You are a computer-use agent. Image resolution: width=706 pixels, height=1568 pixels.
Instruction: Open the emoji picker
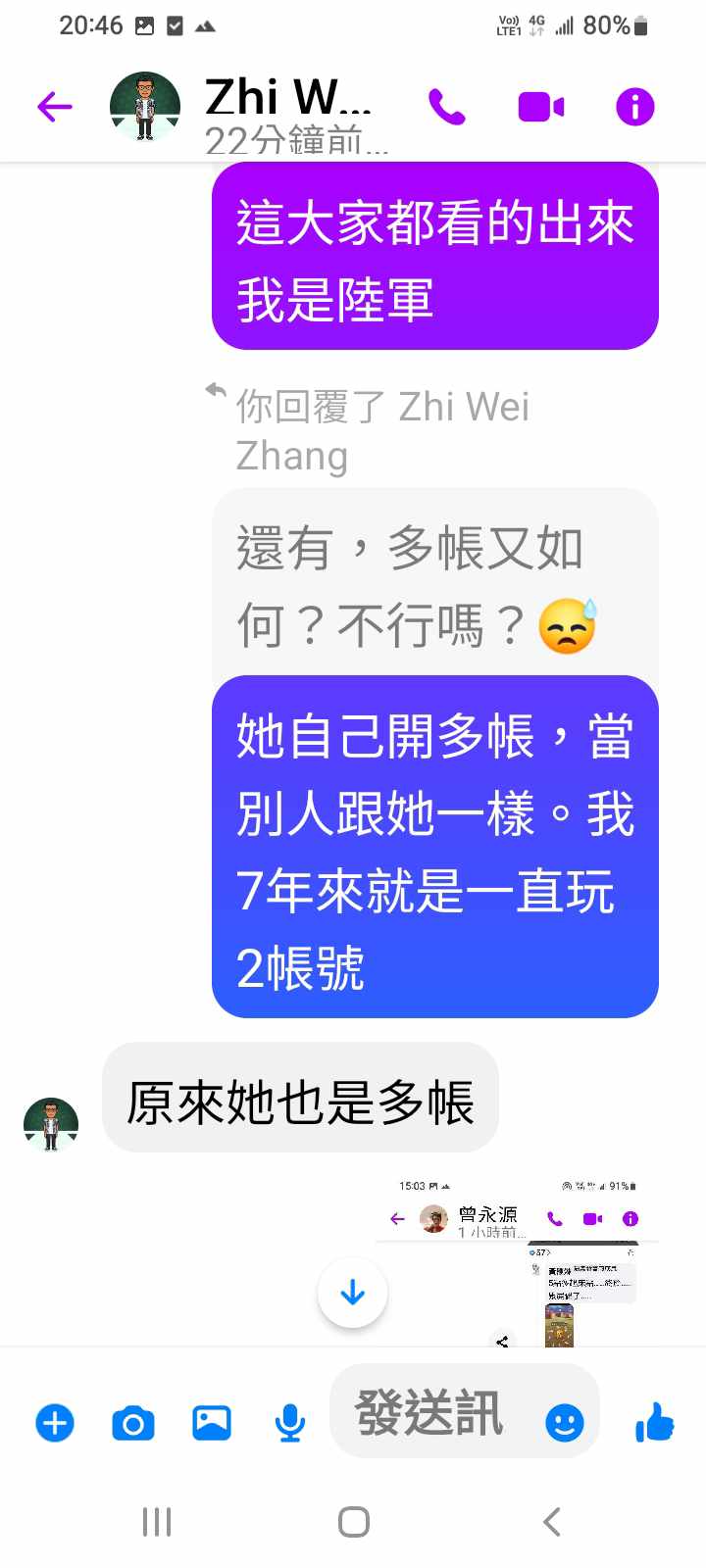pos(564,1422)
